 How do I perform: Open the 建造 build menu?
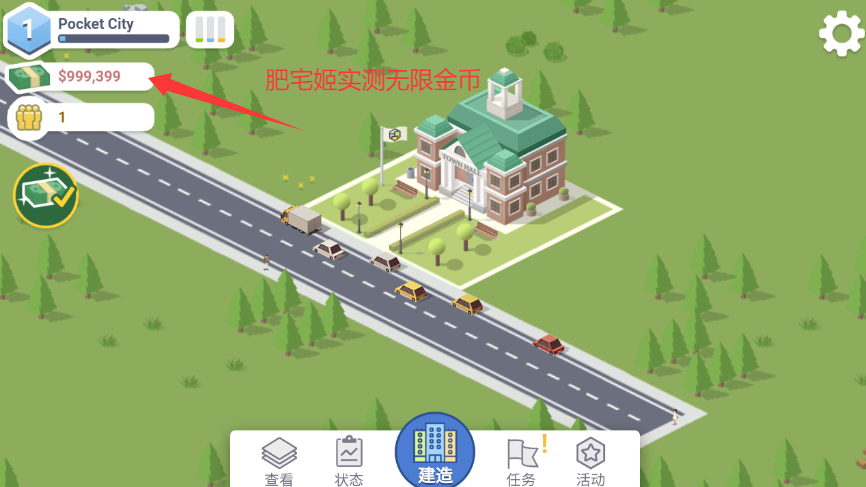(x=435, y=450)
